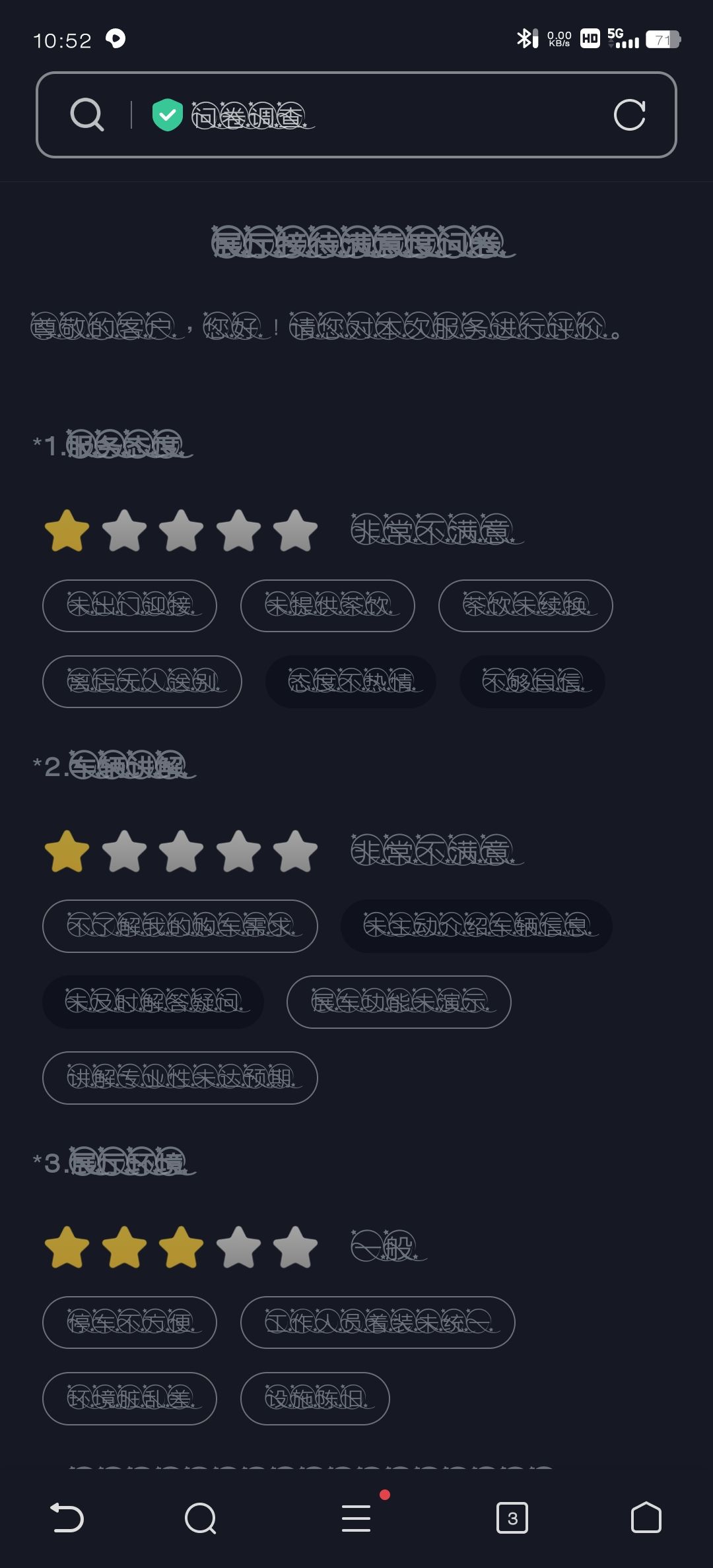
Task: Select the 环境脏乱差 chip
Action: point(129,1398)
